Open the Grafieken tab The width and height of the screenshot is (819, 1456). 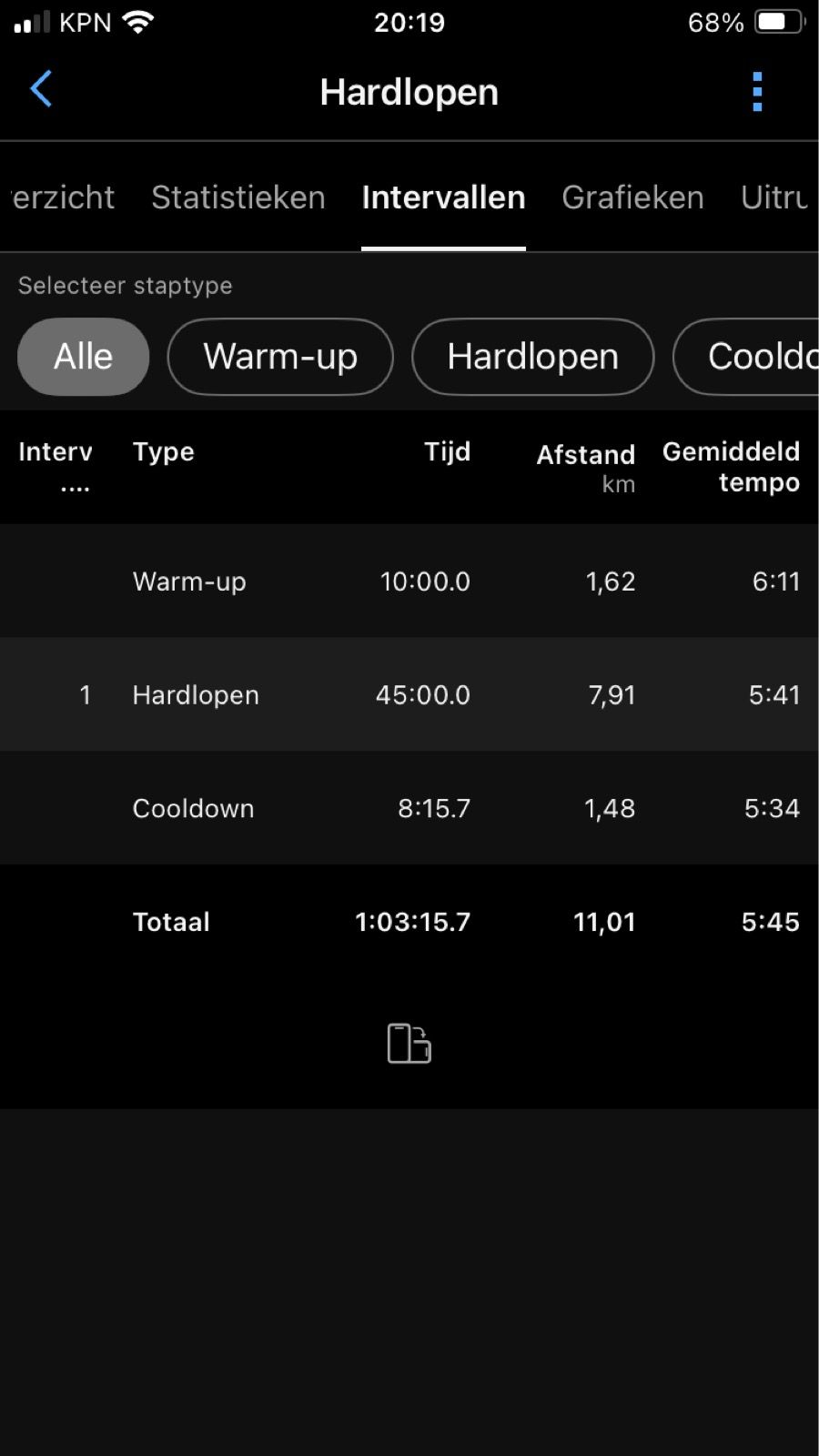coord(632,197)
